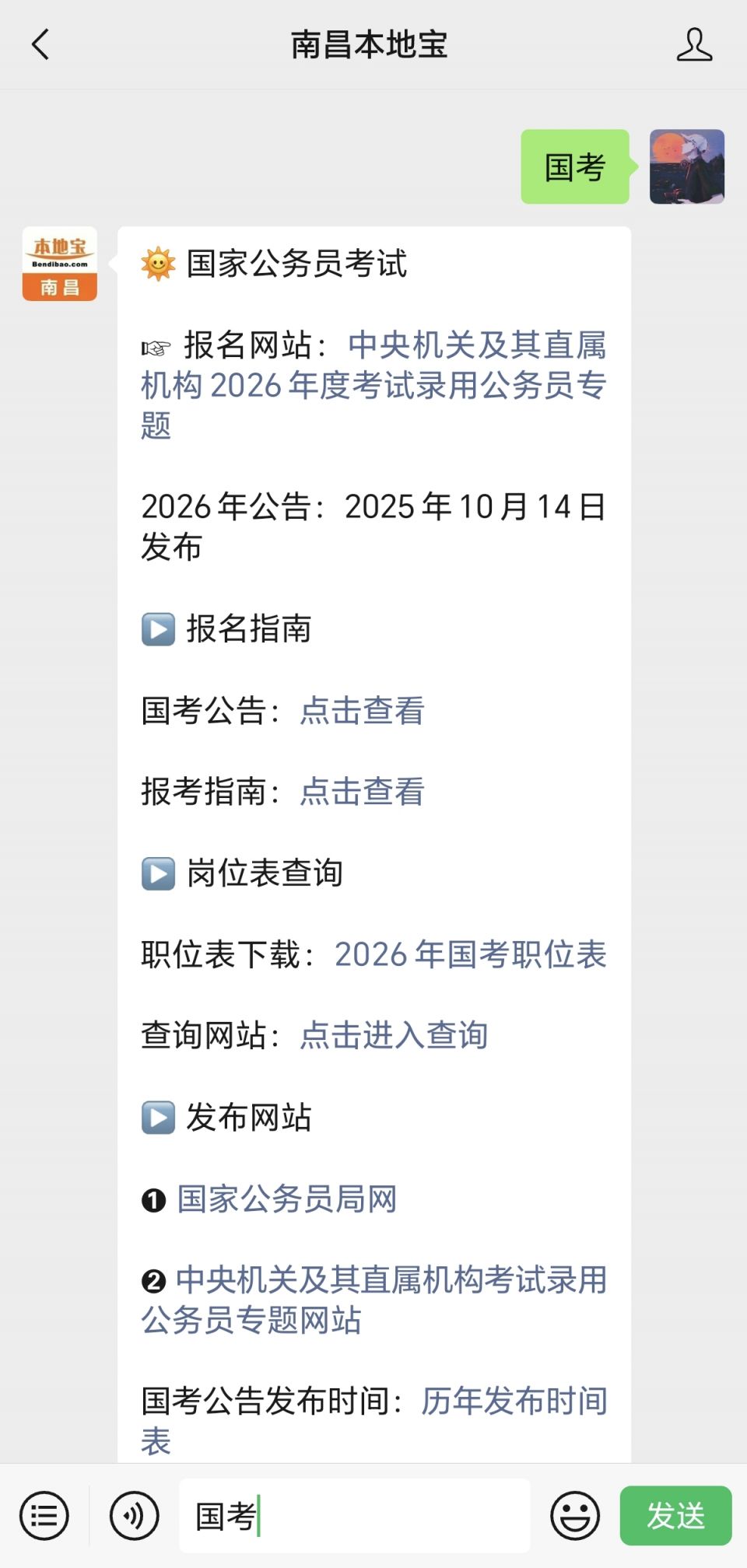Screen dimensions: 747x1568
Task: Tap the 南昌本地宝 account avatar
Action: point(60,264)
